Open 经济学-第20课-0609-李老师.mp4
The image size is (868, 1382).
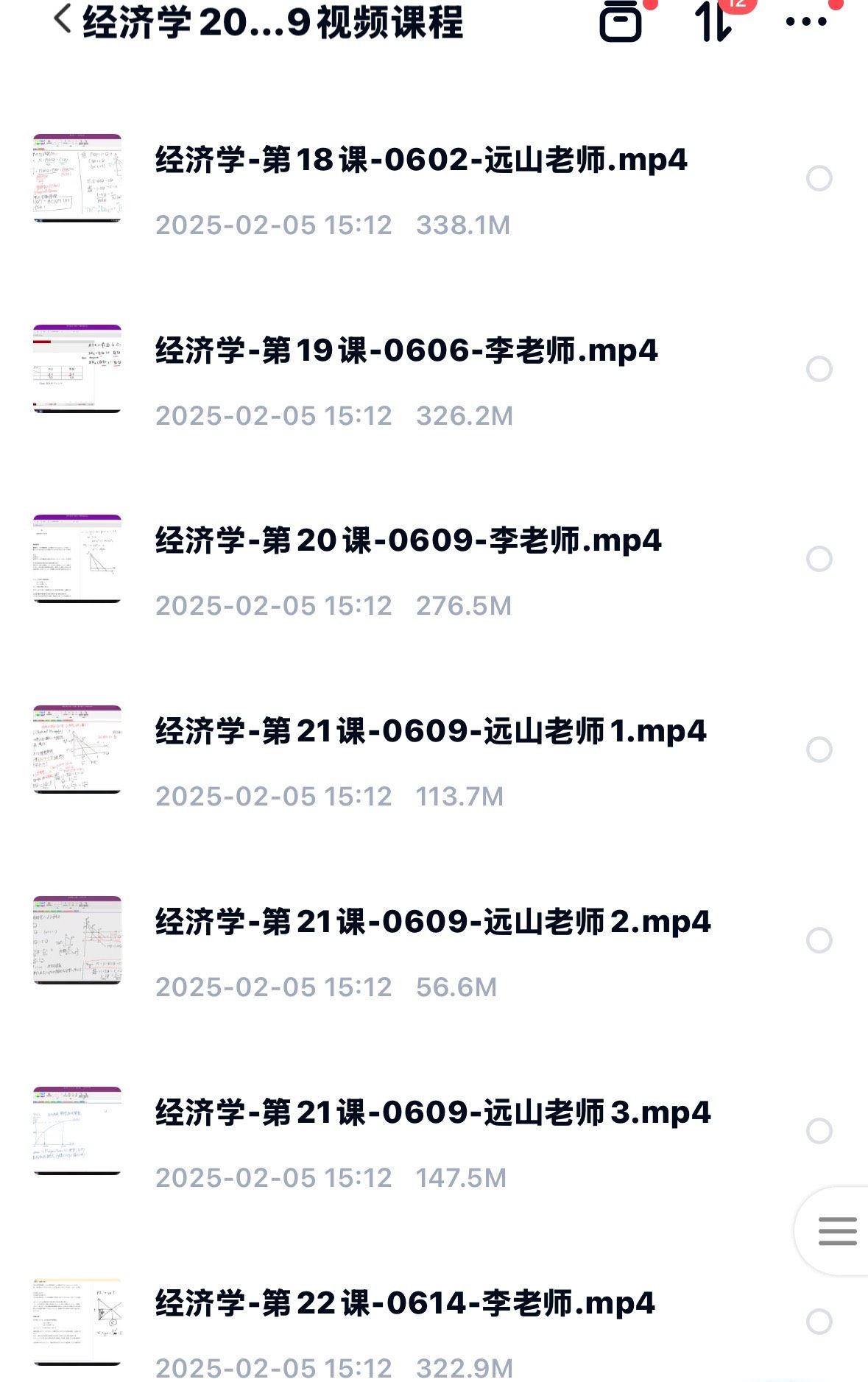pyautogui.click(x=409, y=540)
